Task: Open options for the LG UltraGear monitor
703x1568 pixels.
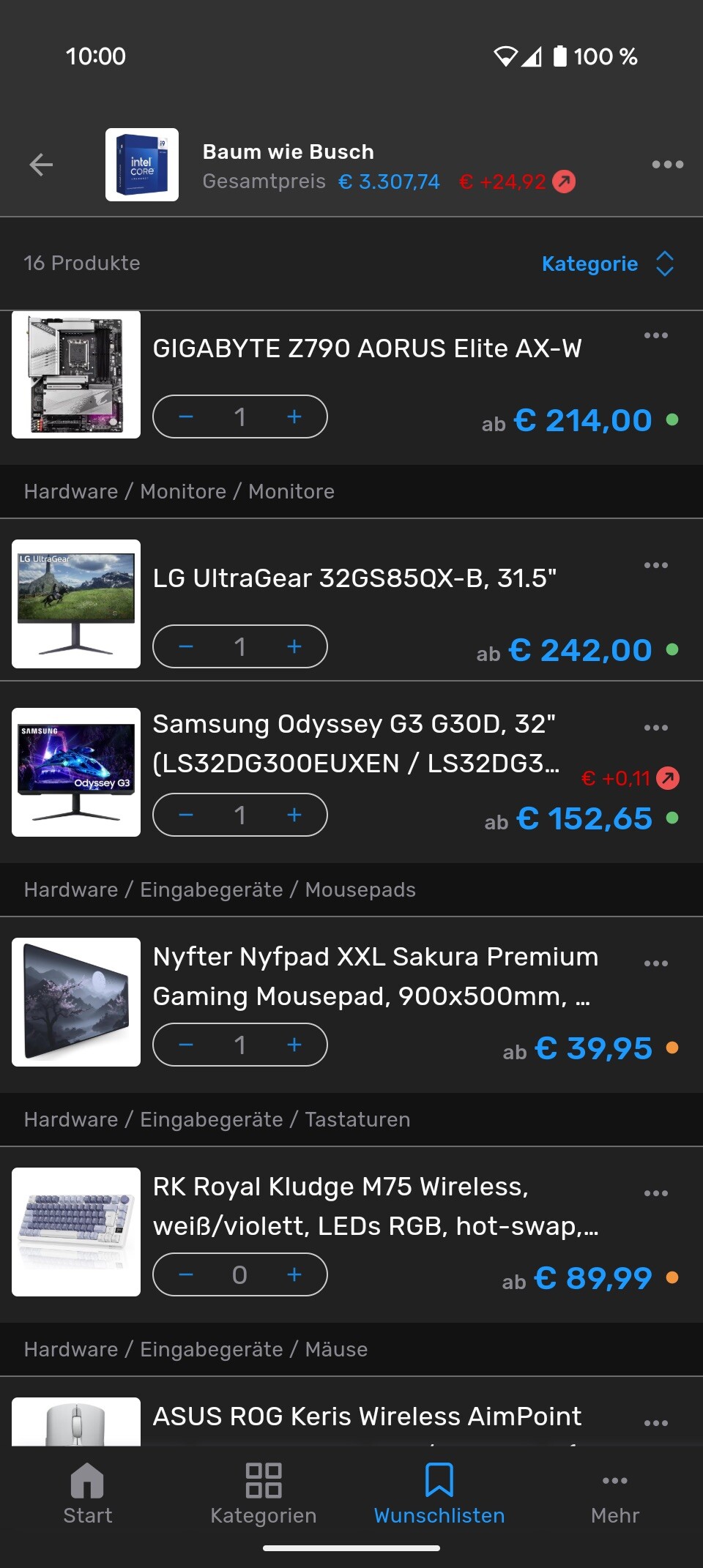Action: pos(655,564)
